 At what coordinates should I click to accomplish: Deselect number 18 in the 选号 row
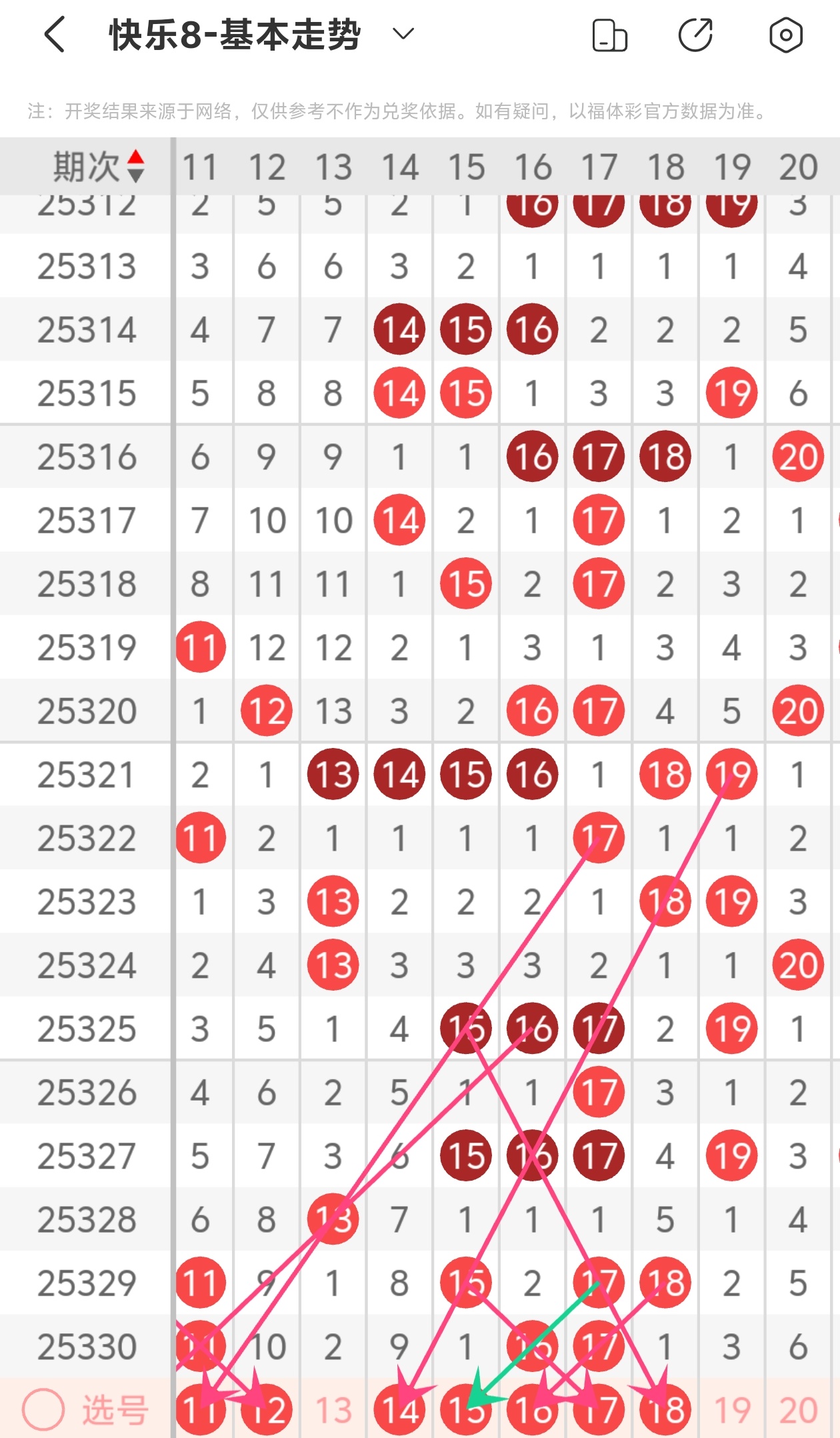tap(665, 1410)
